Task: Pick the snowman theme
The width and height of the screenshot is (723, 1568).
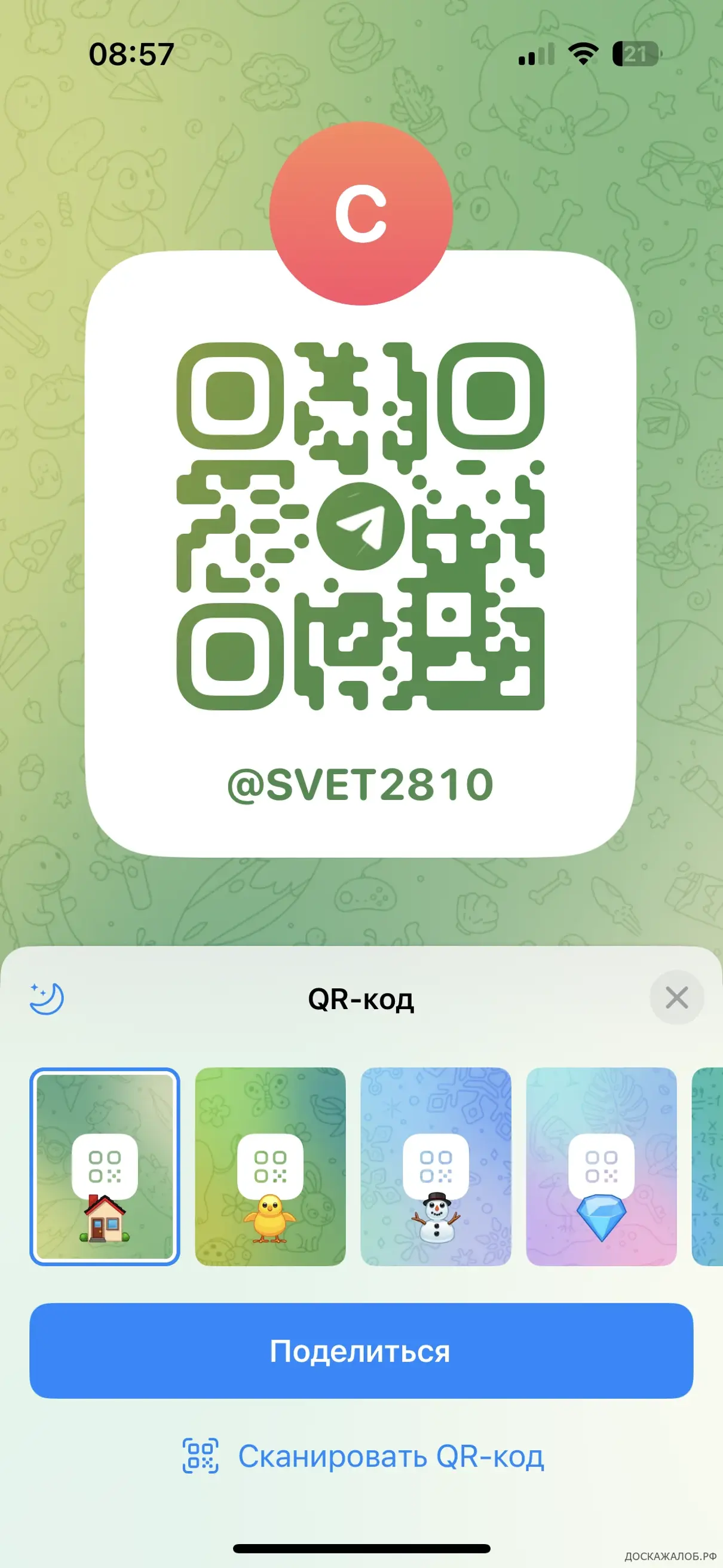Action: point(436,1166)
